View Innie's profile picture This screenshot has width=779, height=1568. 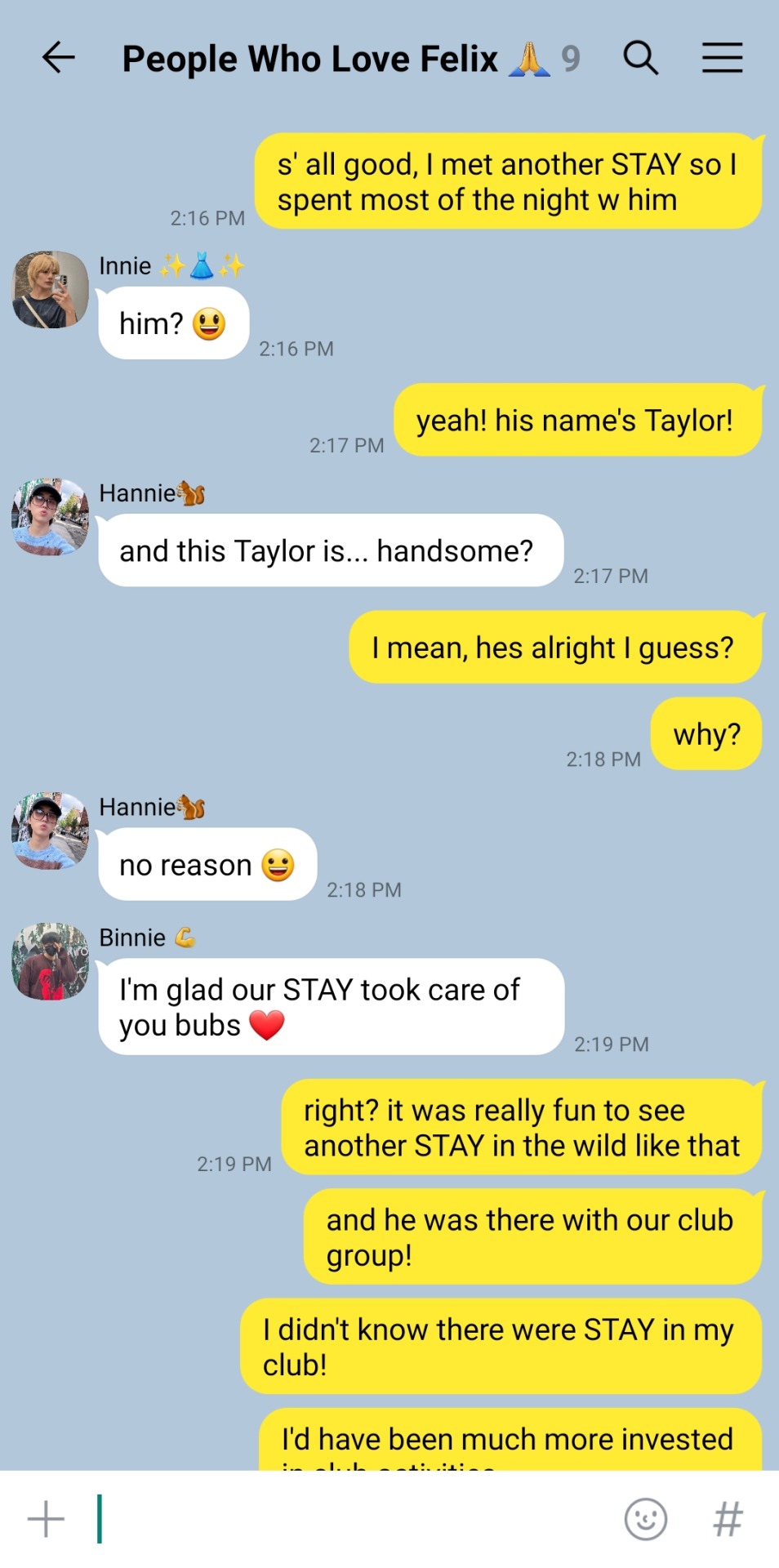pyautogui.click(x=51, y=290)
